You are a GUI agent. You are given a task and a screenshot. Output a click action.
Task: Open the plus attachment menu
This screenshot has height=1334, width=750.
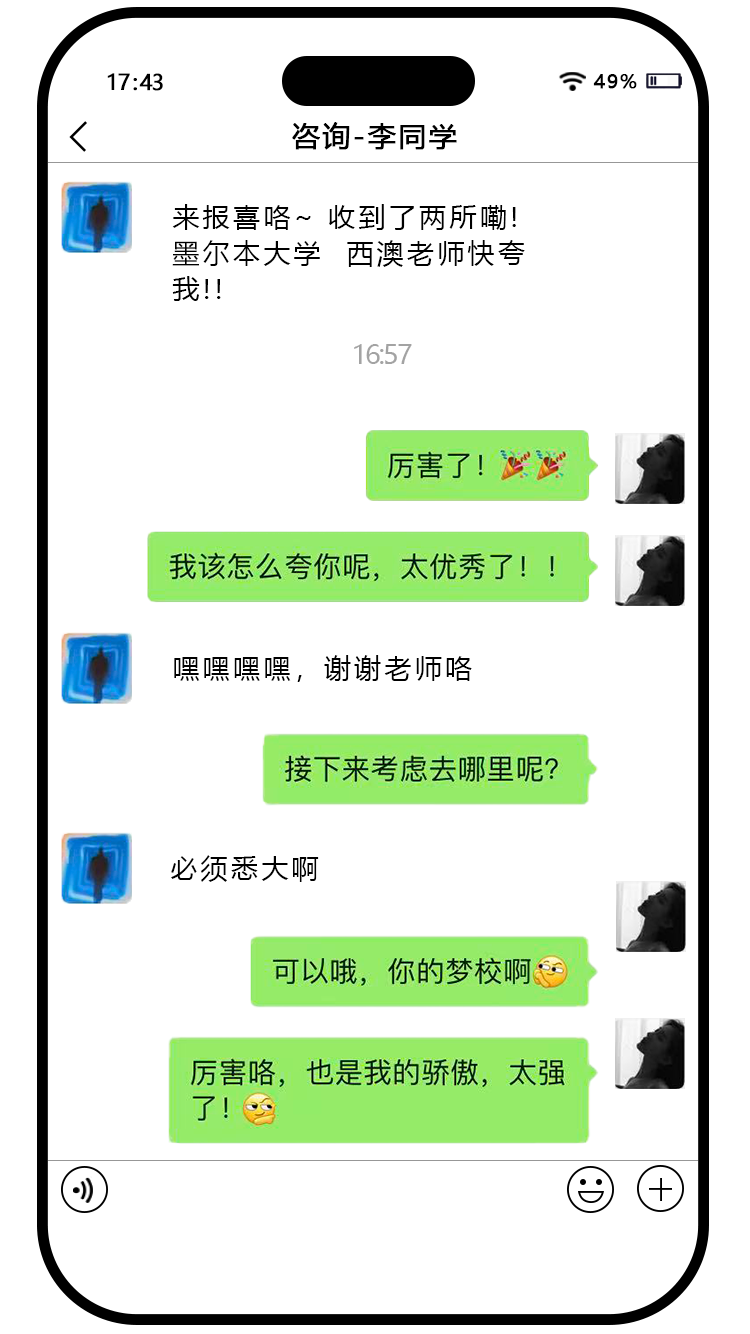(x=660, y=1190)
